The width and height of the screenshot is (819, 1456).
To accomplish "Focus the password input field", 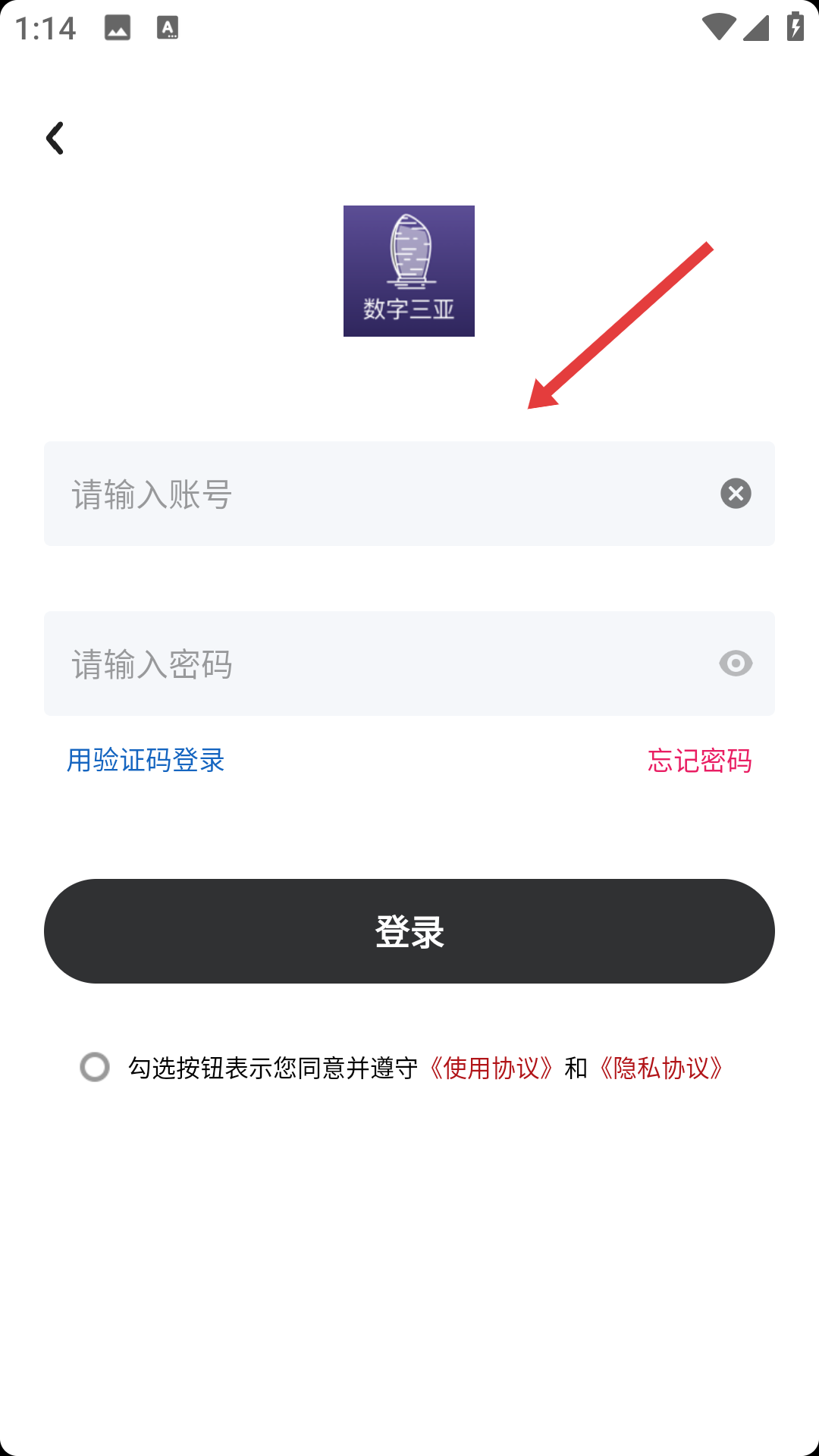I will 409,664.
